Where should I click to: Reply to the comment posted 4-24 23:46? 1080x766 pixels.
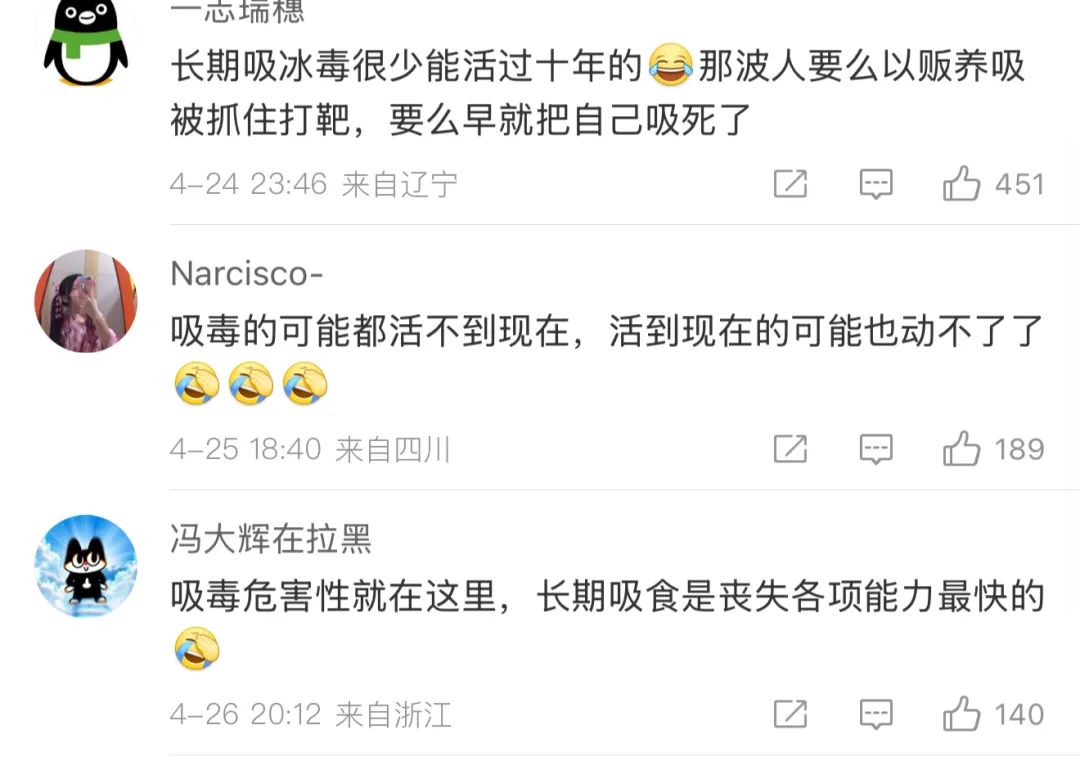click(x=876, y=184)
